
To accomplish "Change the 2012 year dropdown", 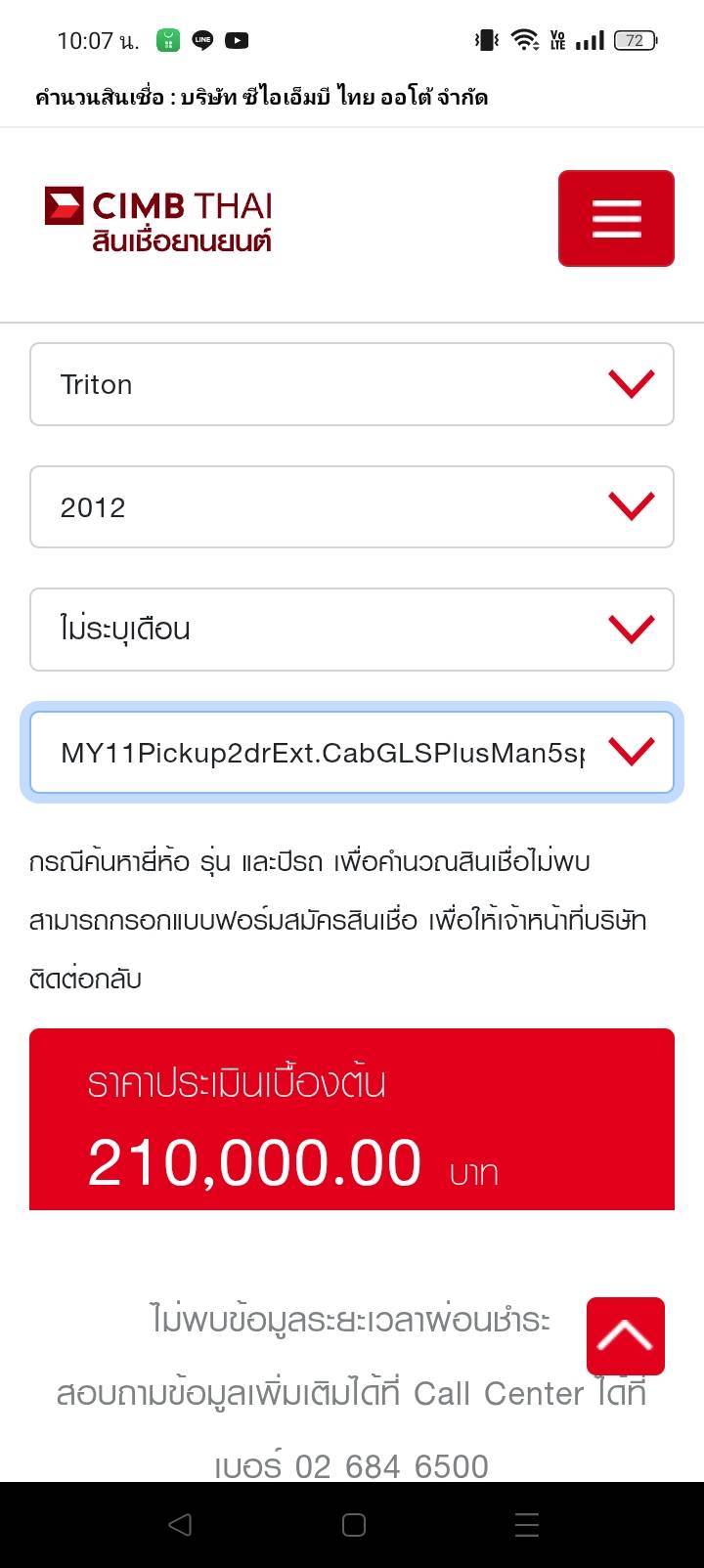I will (352, 507).
